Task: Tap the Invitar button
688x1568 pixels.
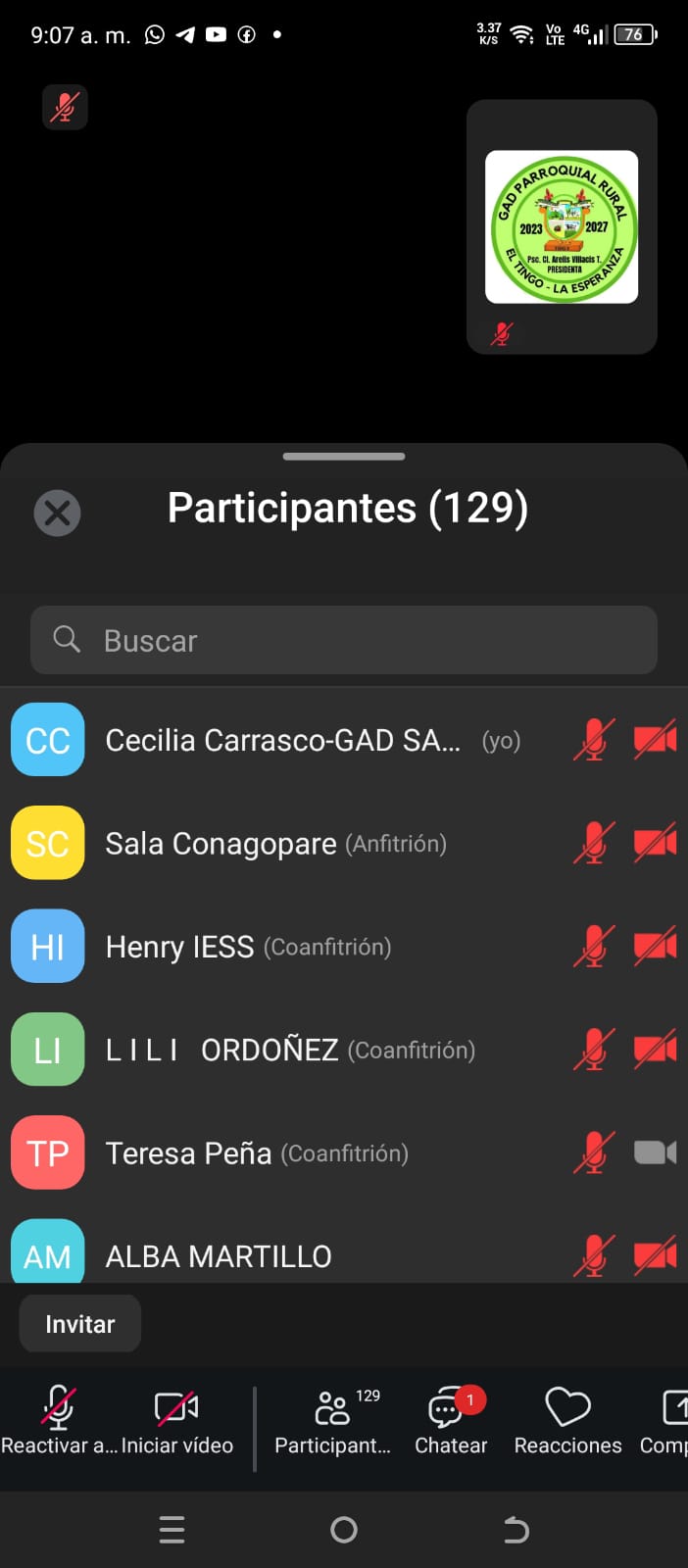Action: point(80,1324)
